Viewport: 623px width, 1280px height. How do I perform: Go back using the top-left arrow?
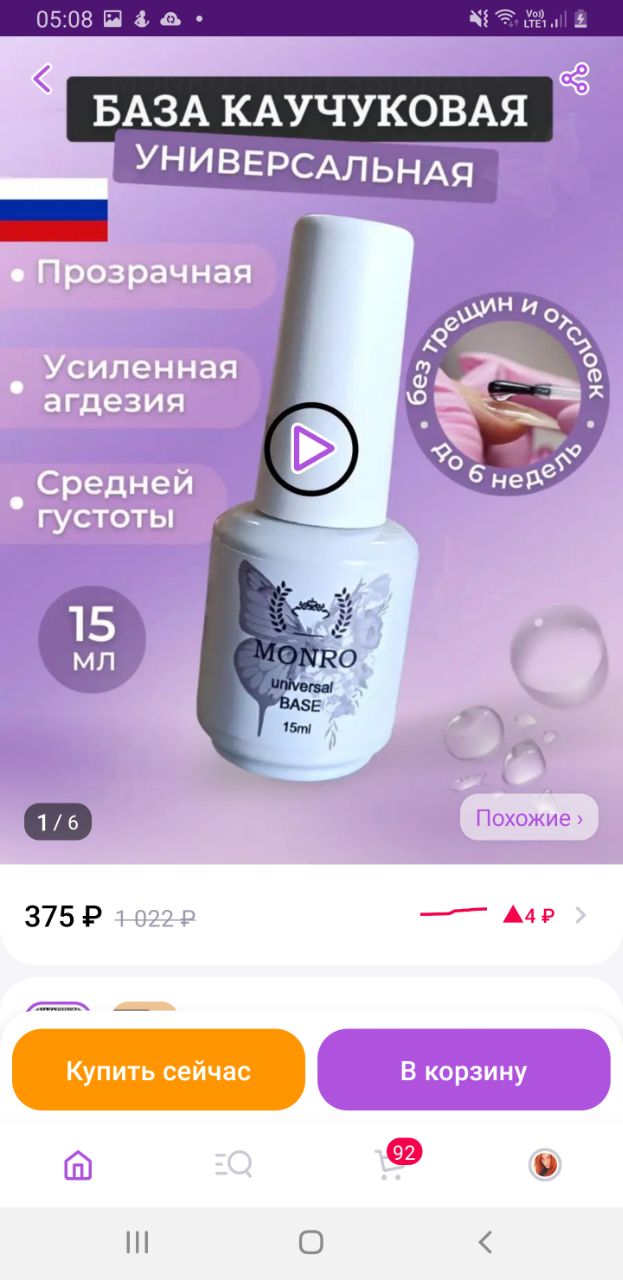(x=42, y=79)
